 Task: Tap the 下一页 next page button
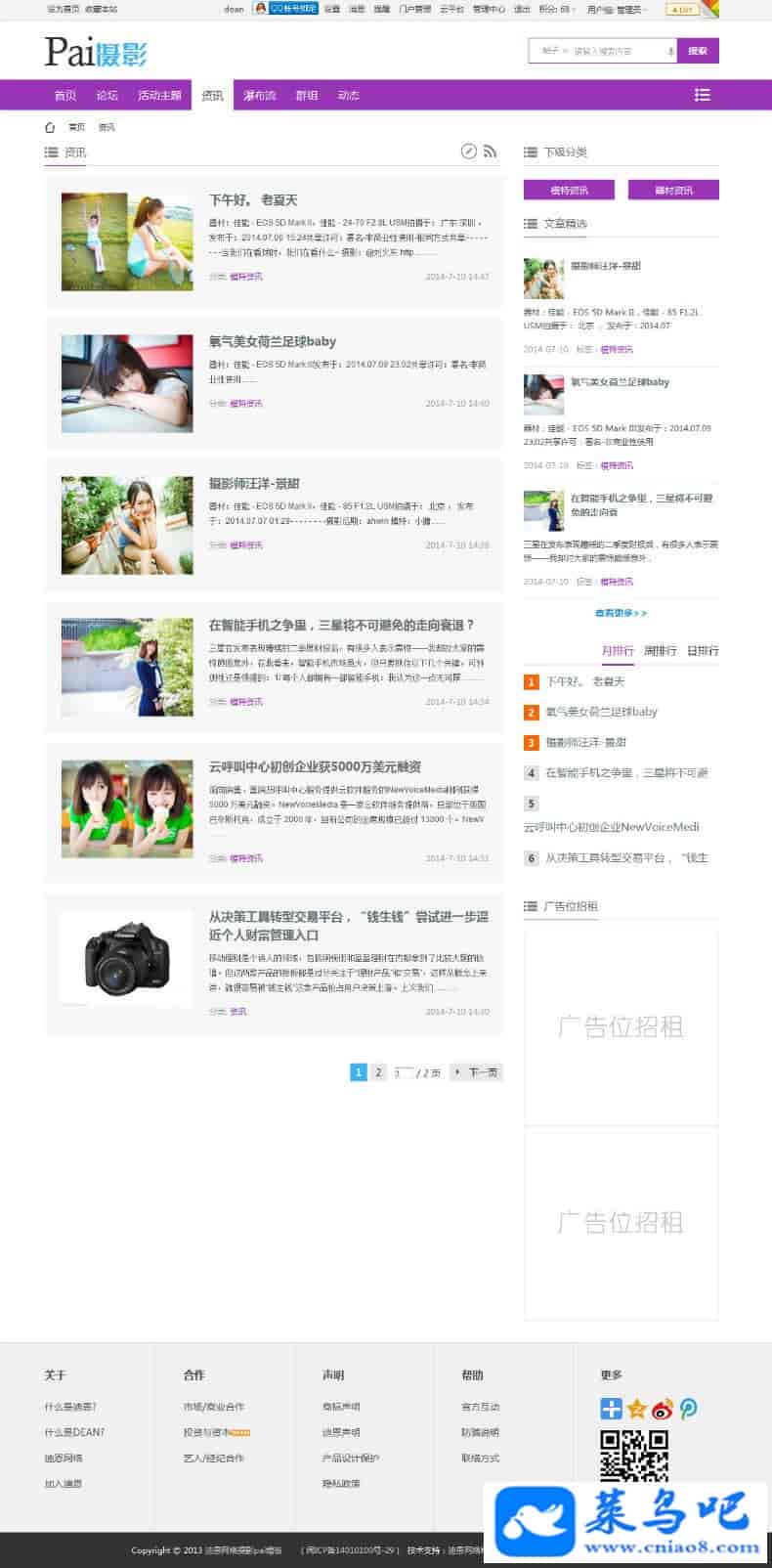[478, 1072]
